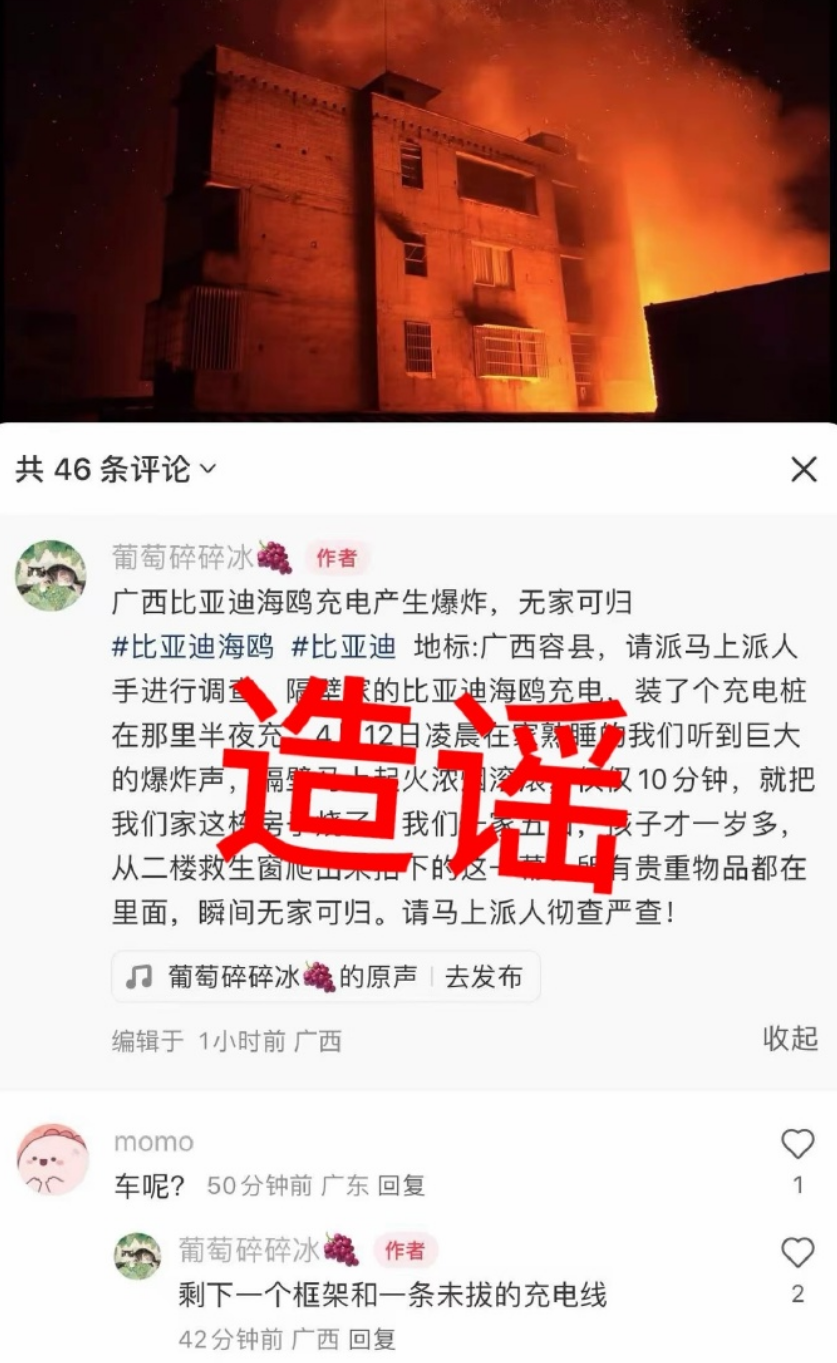This screenshot has width=837, height=1363.
Task: Expand the sort dropdown next to 共46条评论
Action: tap(206, 468)
